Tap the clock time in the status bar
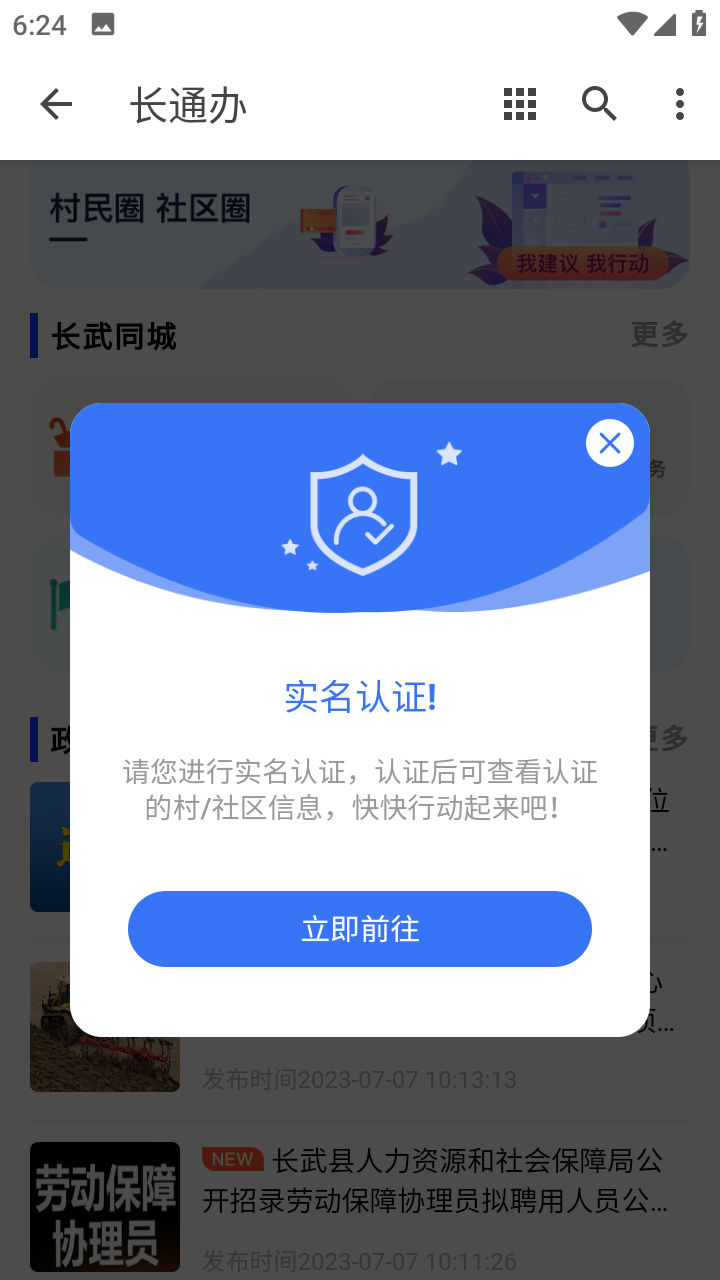This screenshot has width=720, height=1280. coord(38,23)
